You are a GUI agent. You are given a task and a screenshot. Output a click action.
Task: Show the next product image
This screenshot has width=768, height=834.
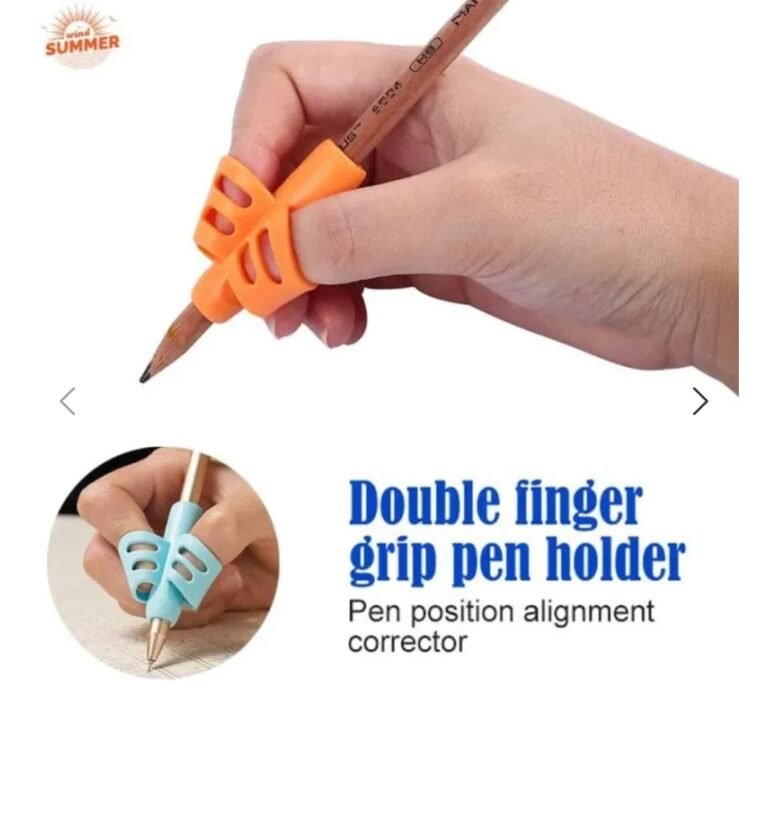click(700, 401)
